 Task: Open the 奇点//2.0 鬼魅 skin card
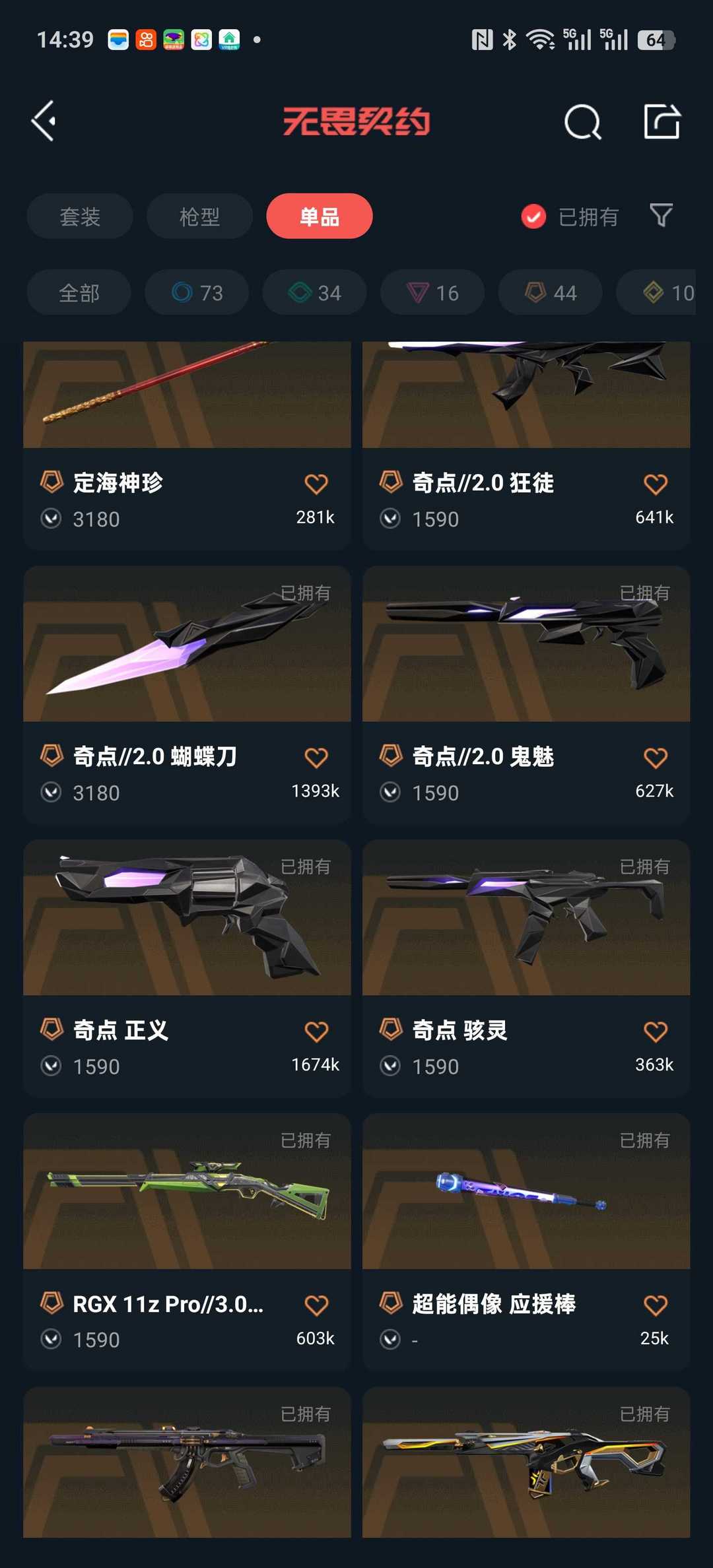(x=526, y=694)
